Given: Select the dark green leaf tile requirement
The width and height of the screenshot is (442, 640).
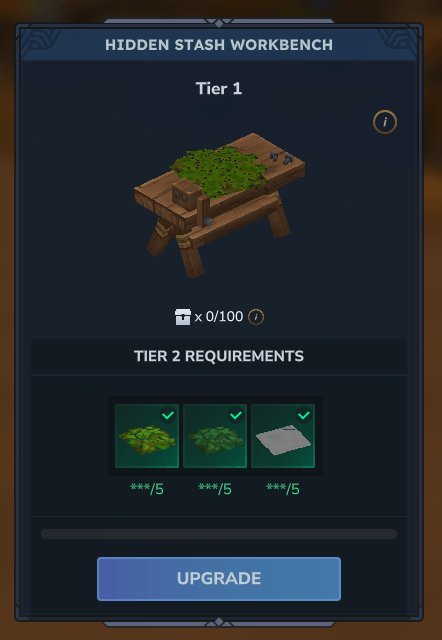Looking at the screenshot, I should click(x=215, y=436).
